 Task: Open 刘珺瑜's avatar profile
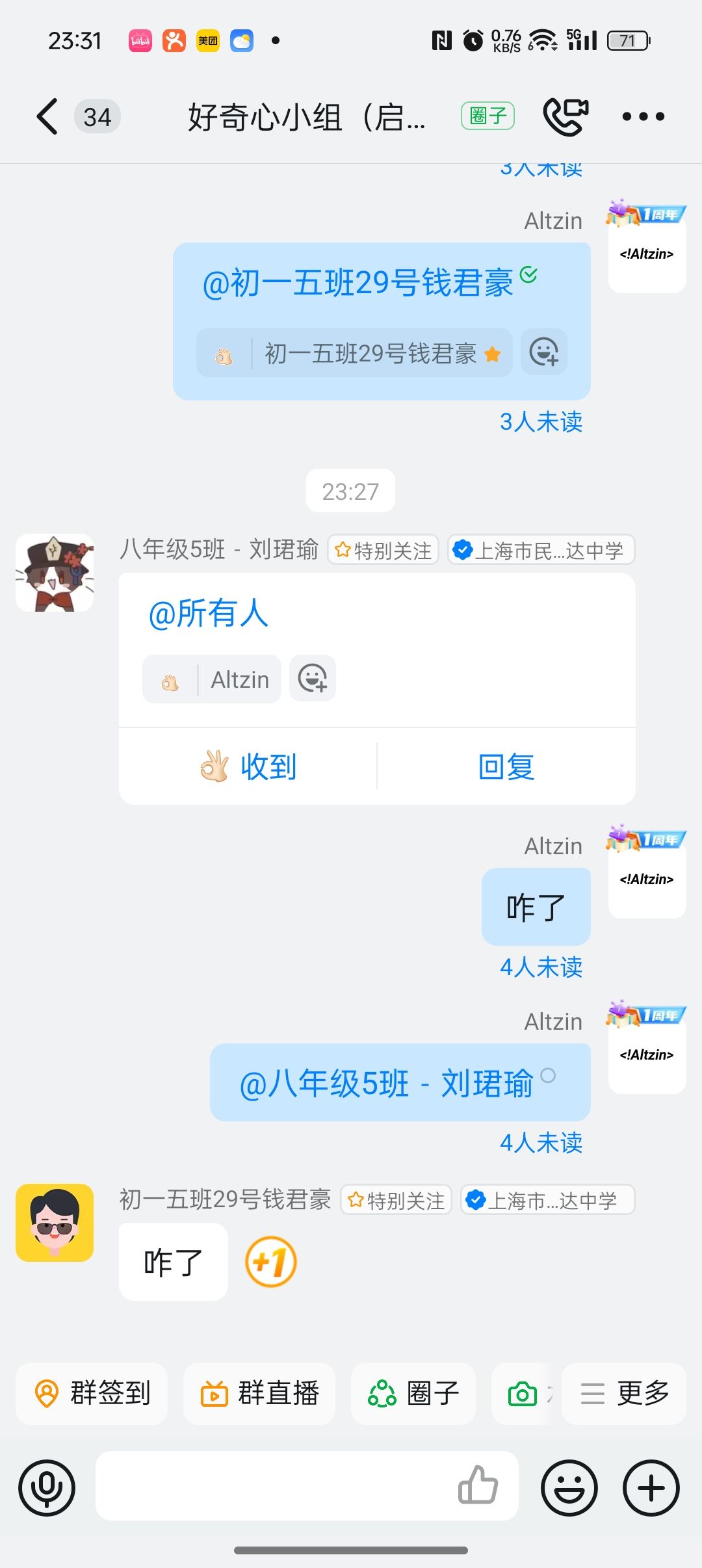pyautogui.click(x=55, y=573)
